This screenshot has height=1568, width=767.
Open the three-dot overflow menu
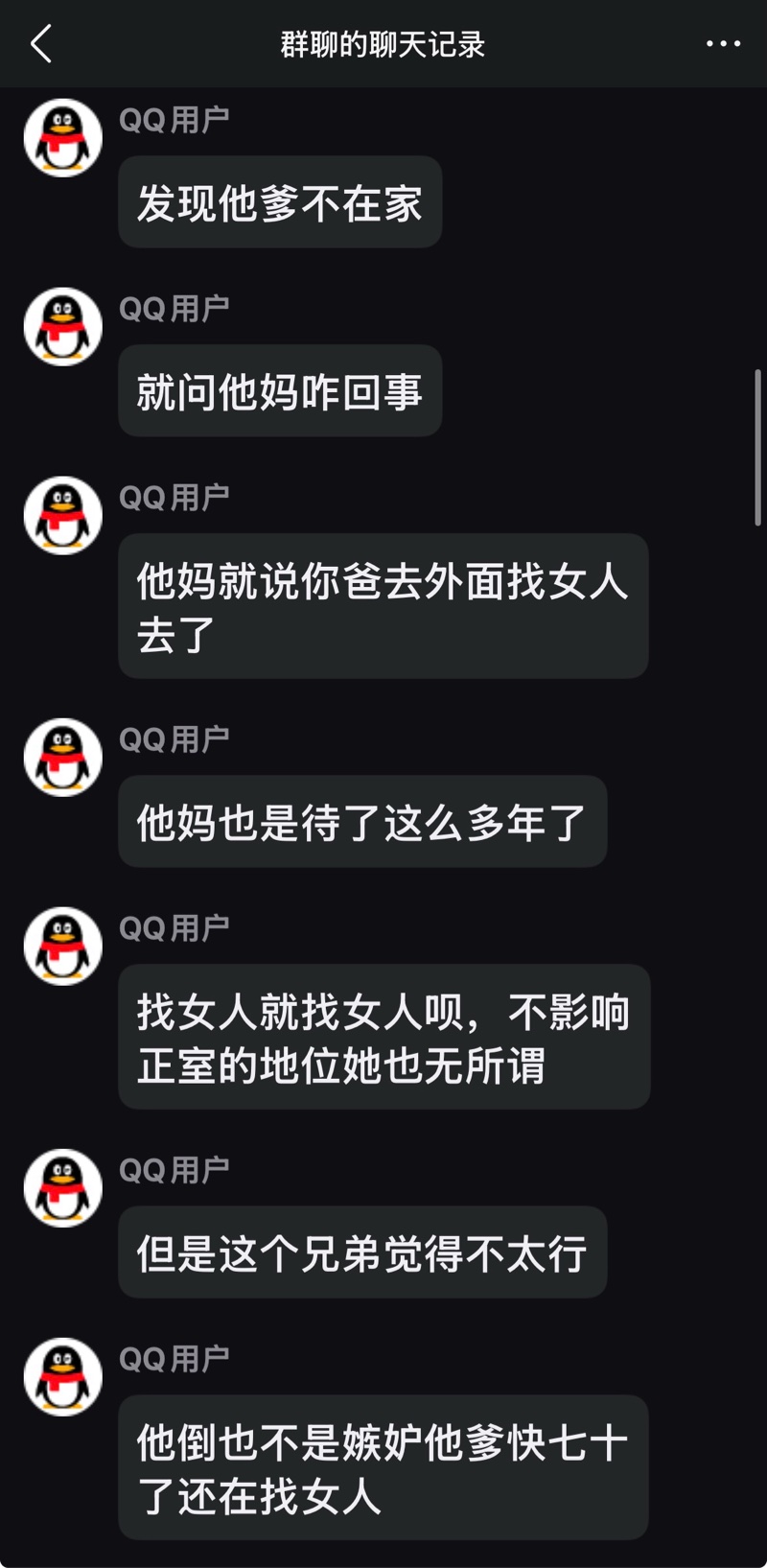pyautogui.click(x=723, y=44)
